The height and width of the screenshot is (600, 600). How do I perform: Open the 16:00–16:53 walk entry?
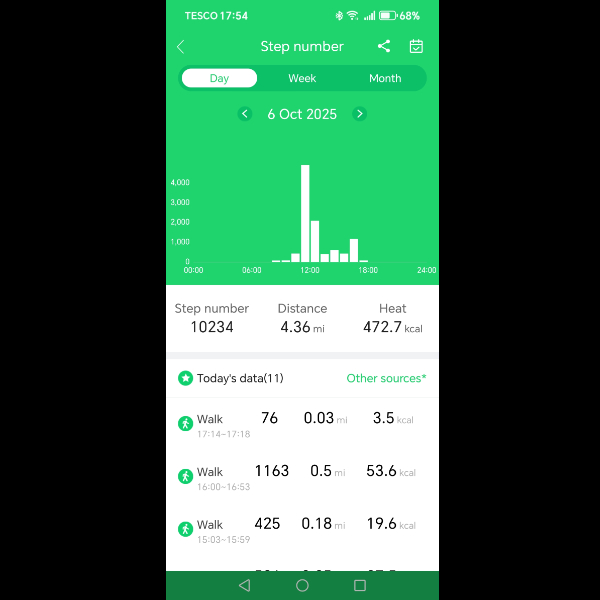[x=302, y=477]
